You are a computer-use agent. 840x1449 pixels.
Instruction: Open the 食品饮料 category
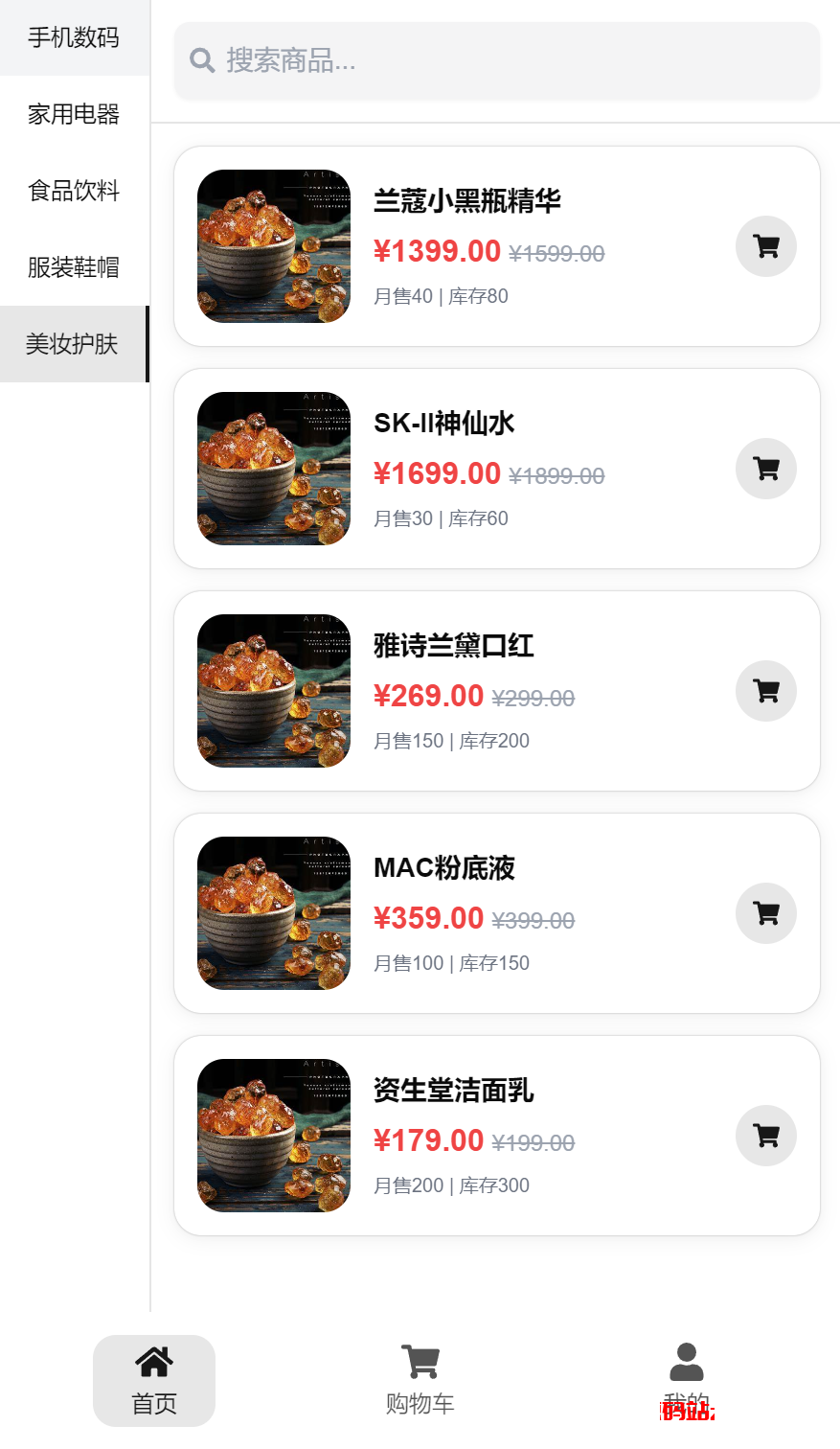tap(74, 192)
